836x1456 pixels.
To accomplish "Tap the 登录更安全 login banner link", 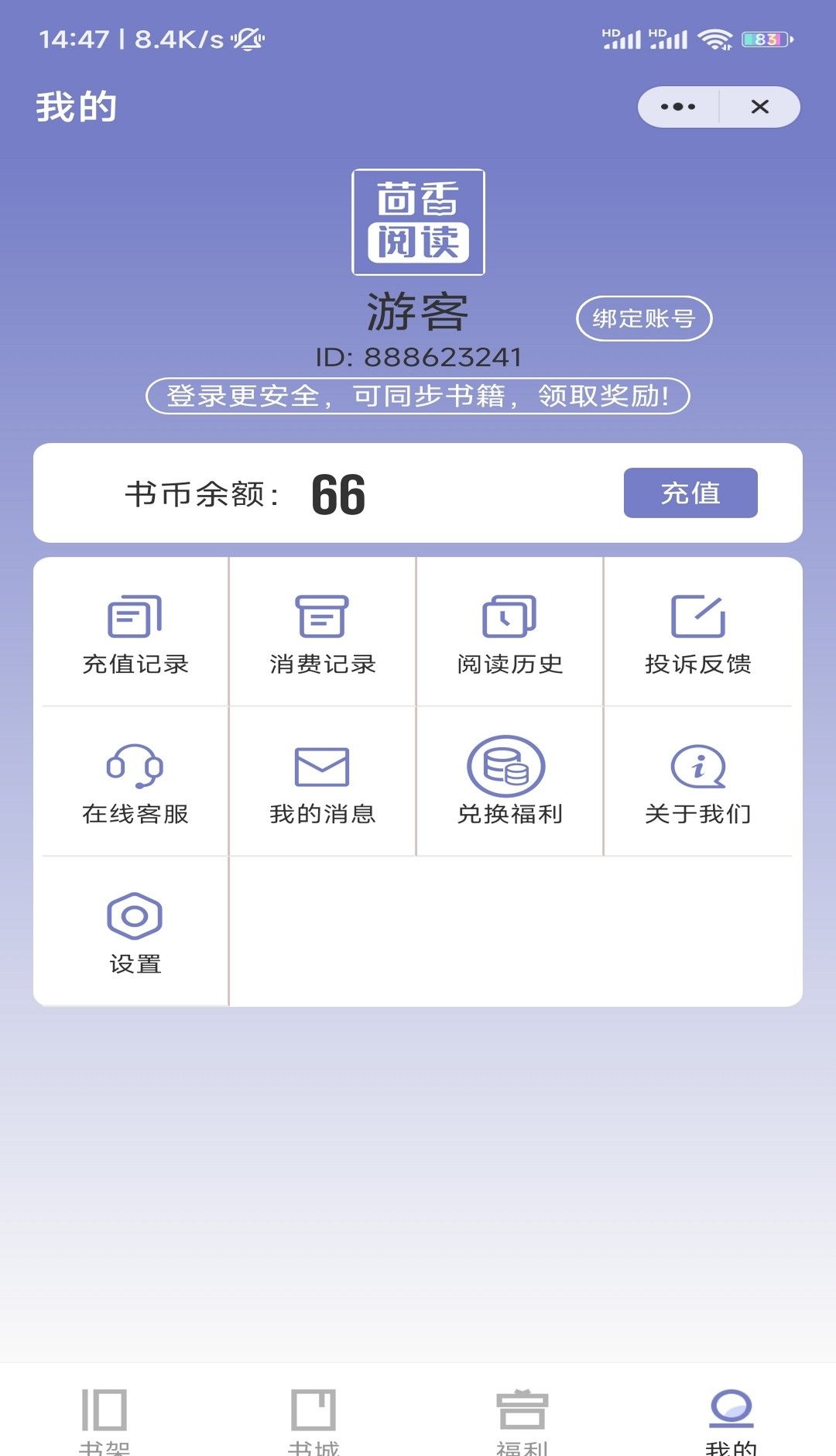I will (x=418, y=397).
